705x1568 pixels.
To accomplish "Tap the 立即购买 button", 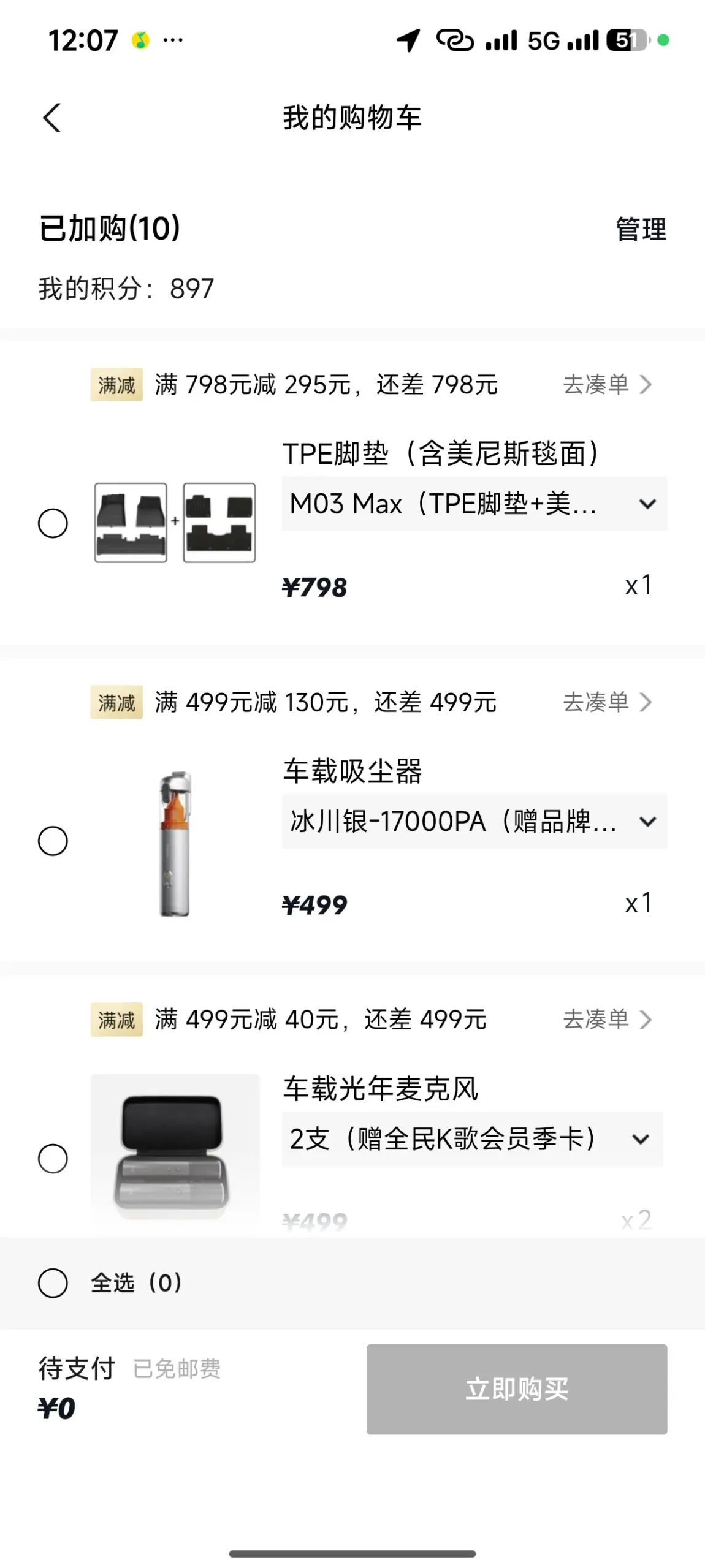I will click(x=516, y=1389).
